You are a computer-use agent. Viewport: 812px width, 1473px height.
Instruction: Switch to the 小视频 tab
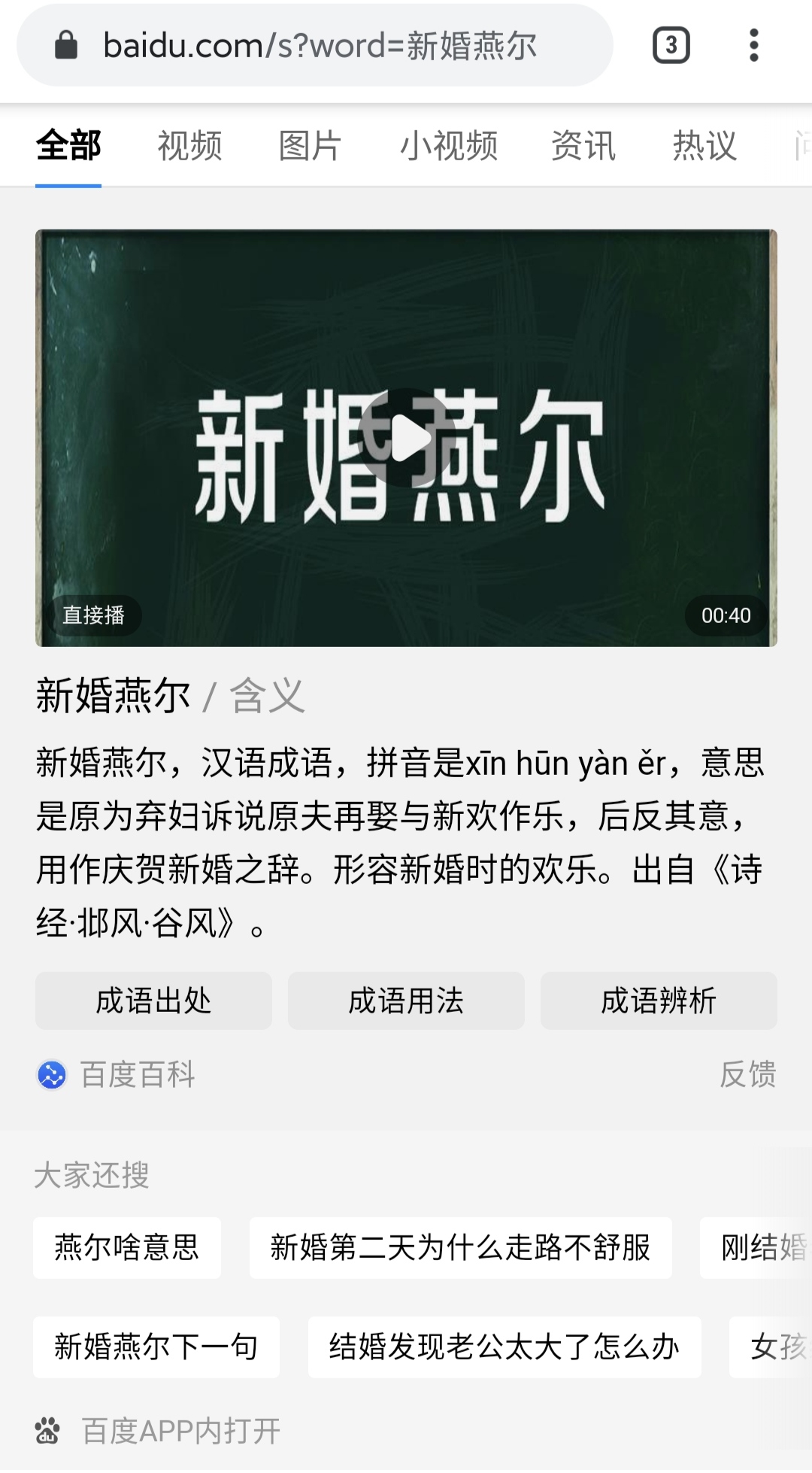448,145
